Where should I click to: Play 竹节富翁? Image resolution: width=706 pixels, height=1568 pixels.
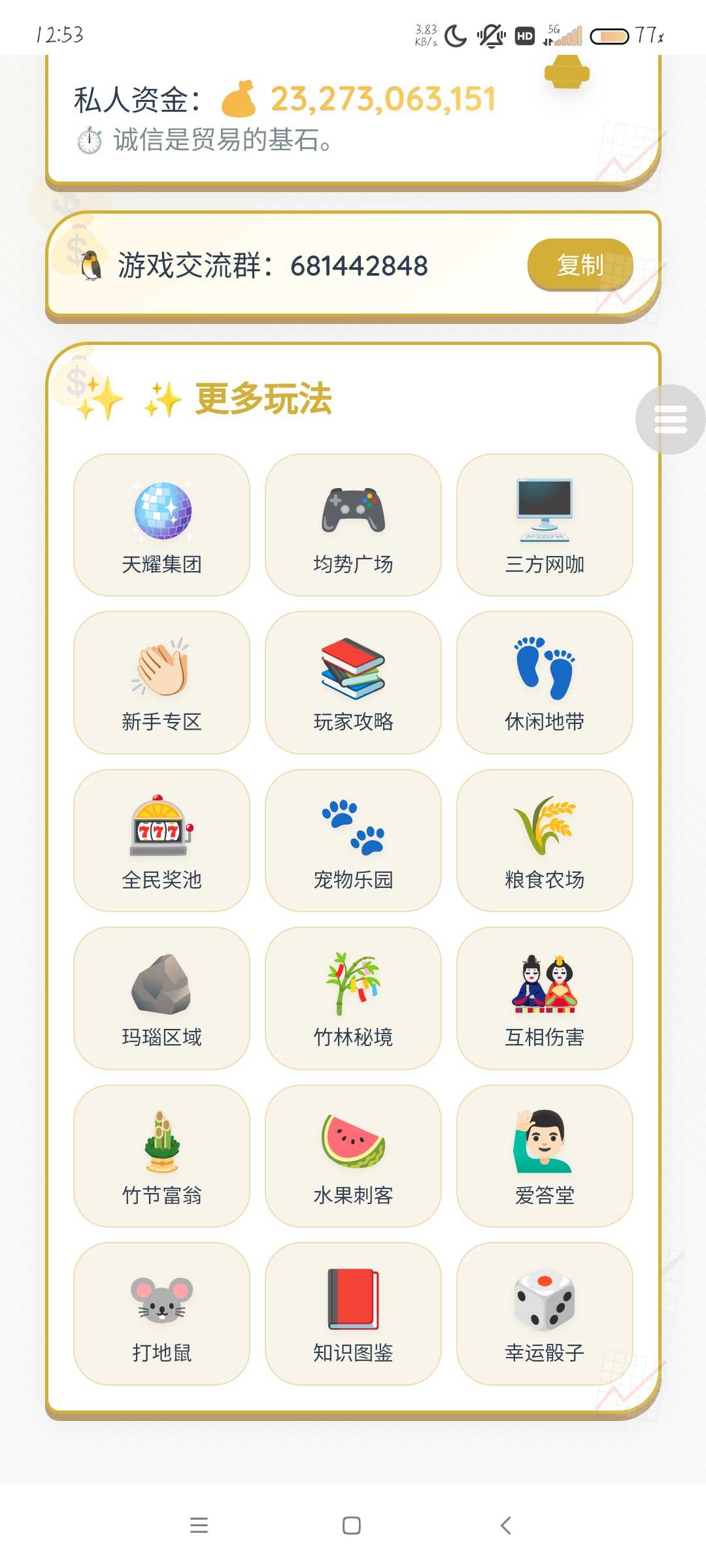[x=161, y=1156]
